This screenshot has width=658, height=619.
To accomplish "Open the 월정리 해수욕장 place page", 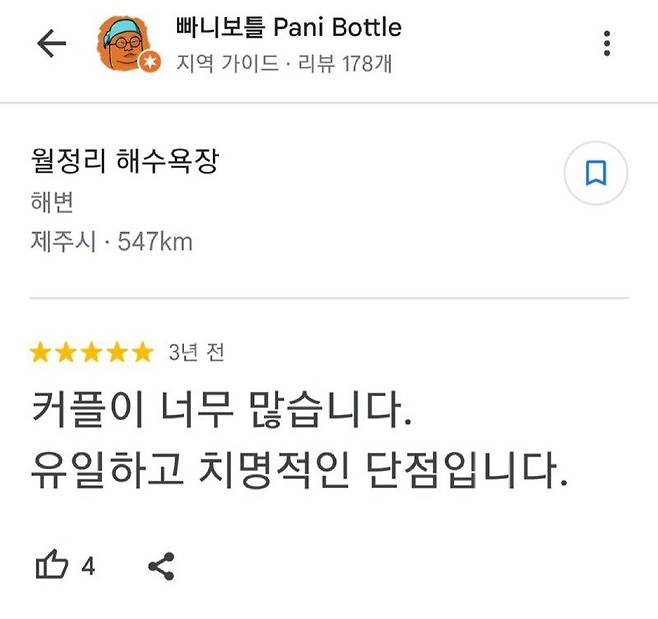I will point(126,160).
